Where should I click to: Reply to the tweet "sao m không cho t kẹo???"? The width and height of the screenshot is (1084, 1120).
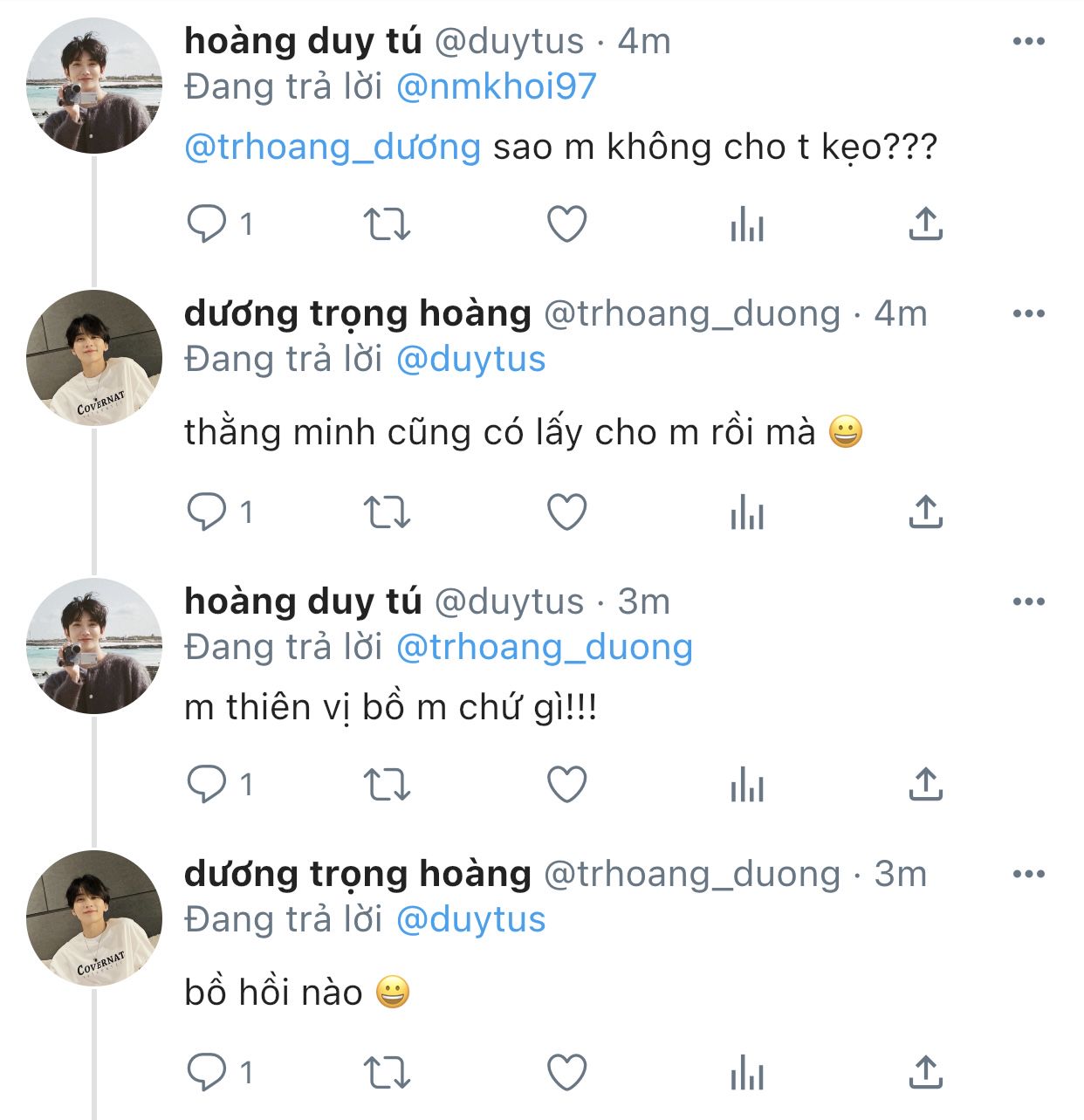click(207, 225)
